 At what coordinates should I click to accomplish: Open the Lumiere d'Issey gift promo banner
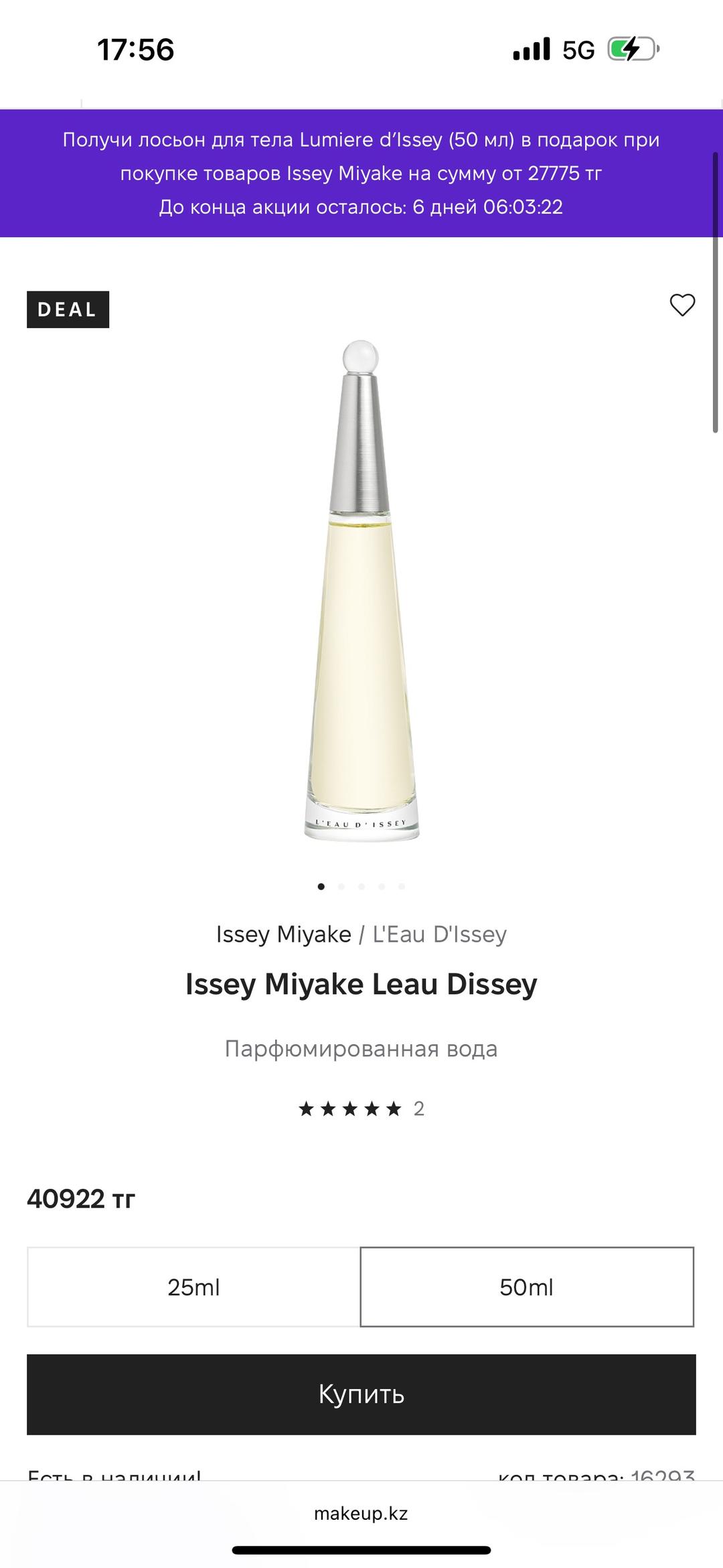coord(361,173)
